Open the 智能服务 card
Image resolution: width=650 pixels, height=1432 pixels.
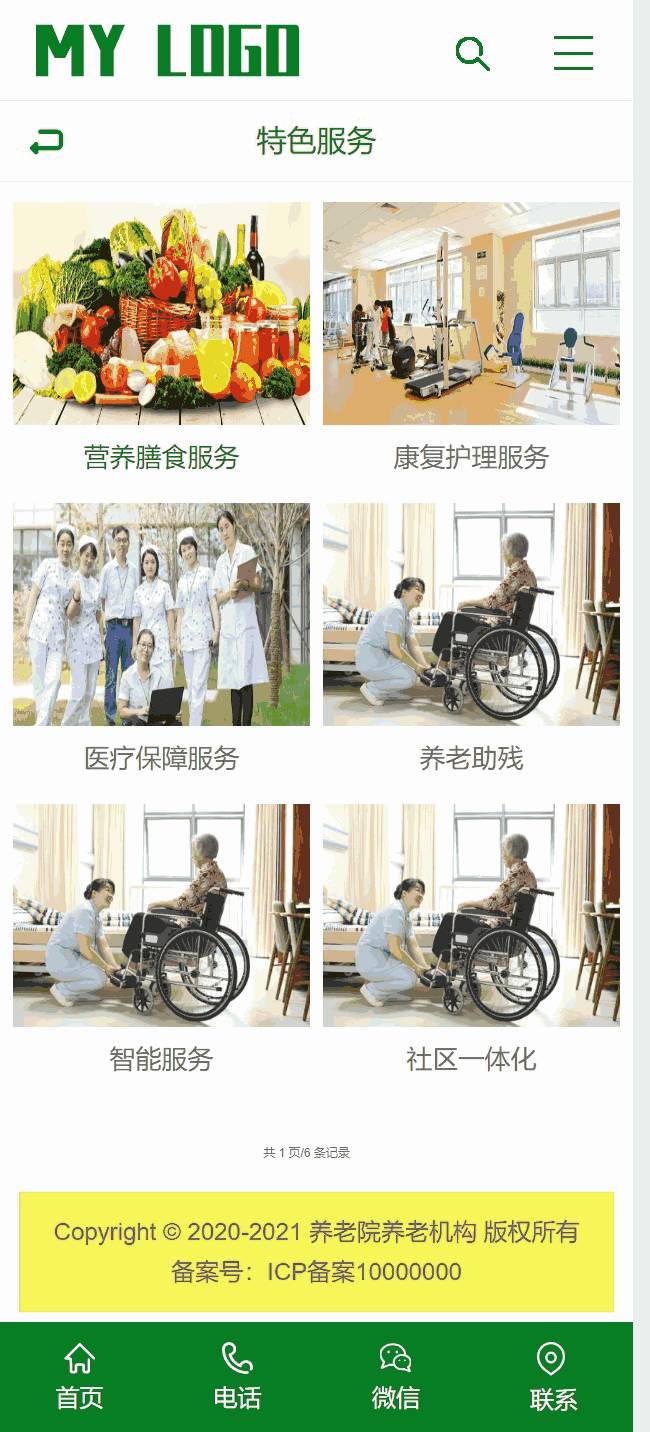tap(161, 942)
